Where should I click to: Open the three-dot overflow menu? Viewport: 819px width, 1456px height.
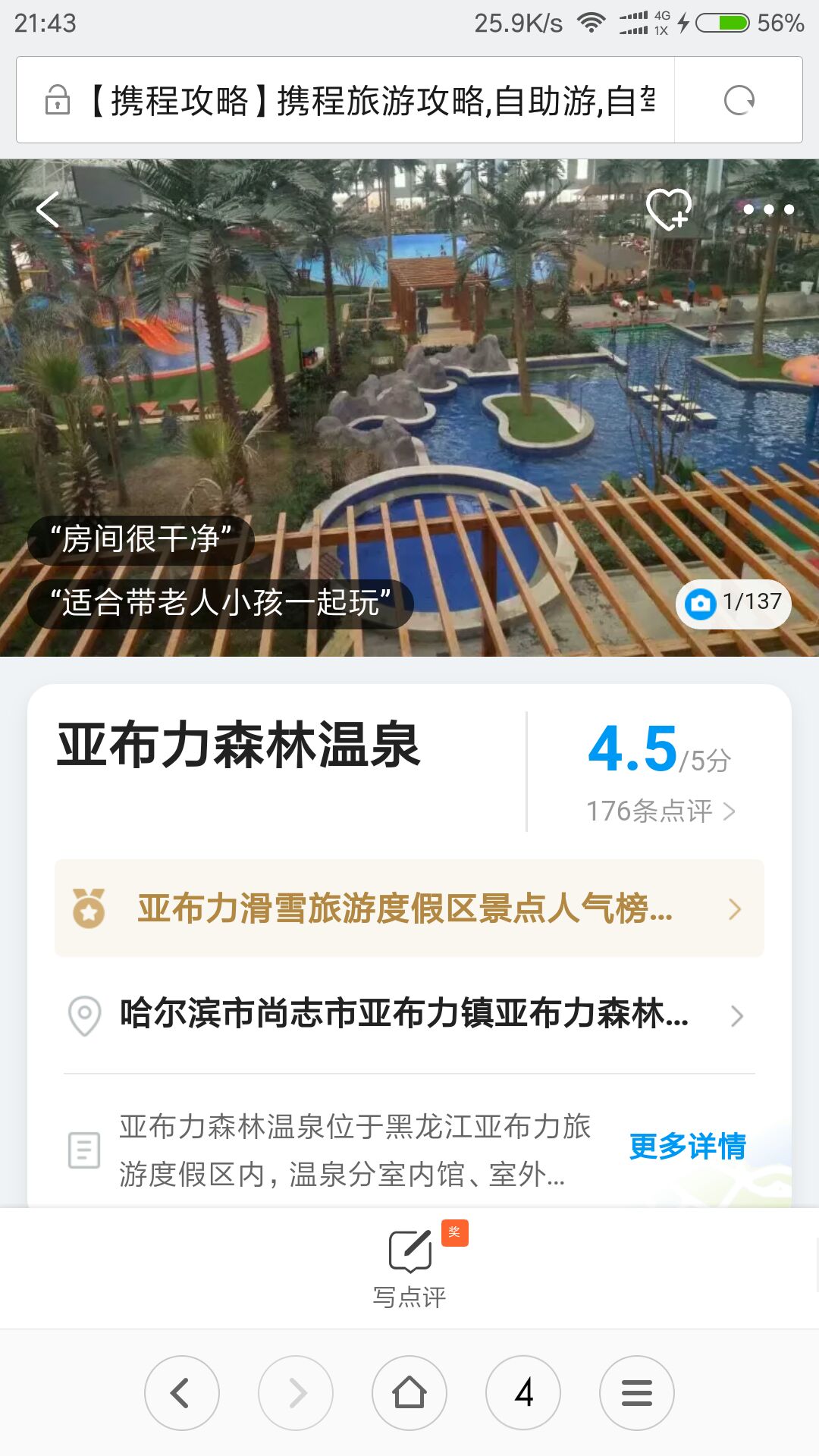click(768, 209)
